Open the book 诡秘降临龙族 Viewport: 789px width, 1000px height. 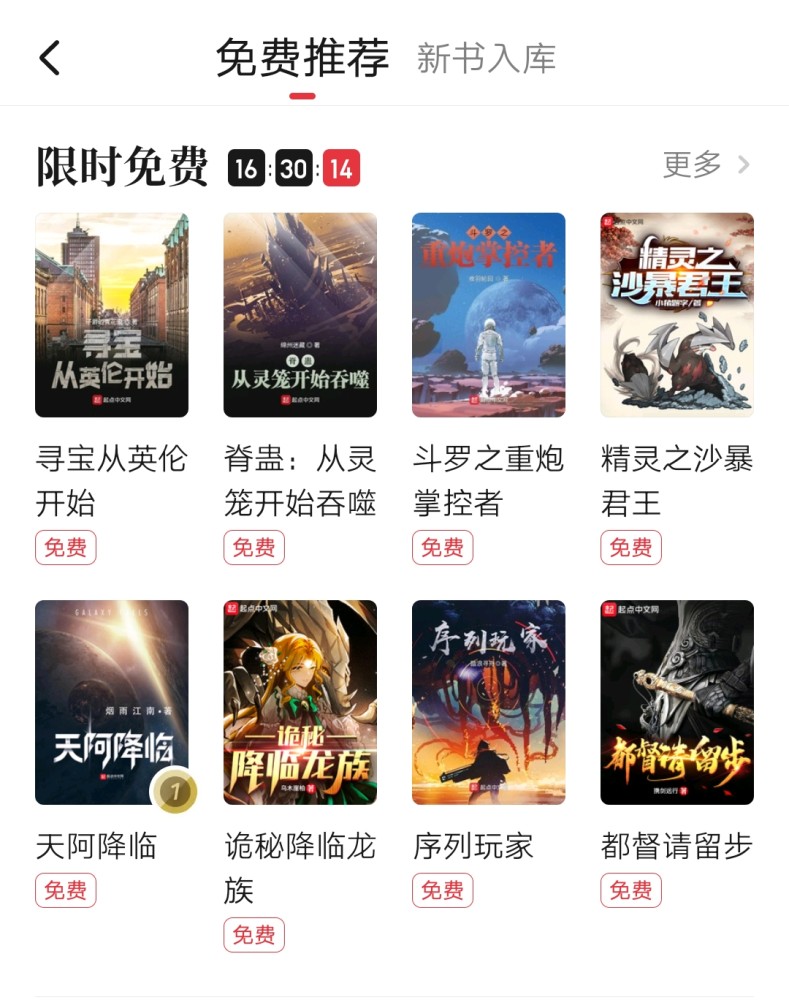tap(300, 702)
